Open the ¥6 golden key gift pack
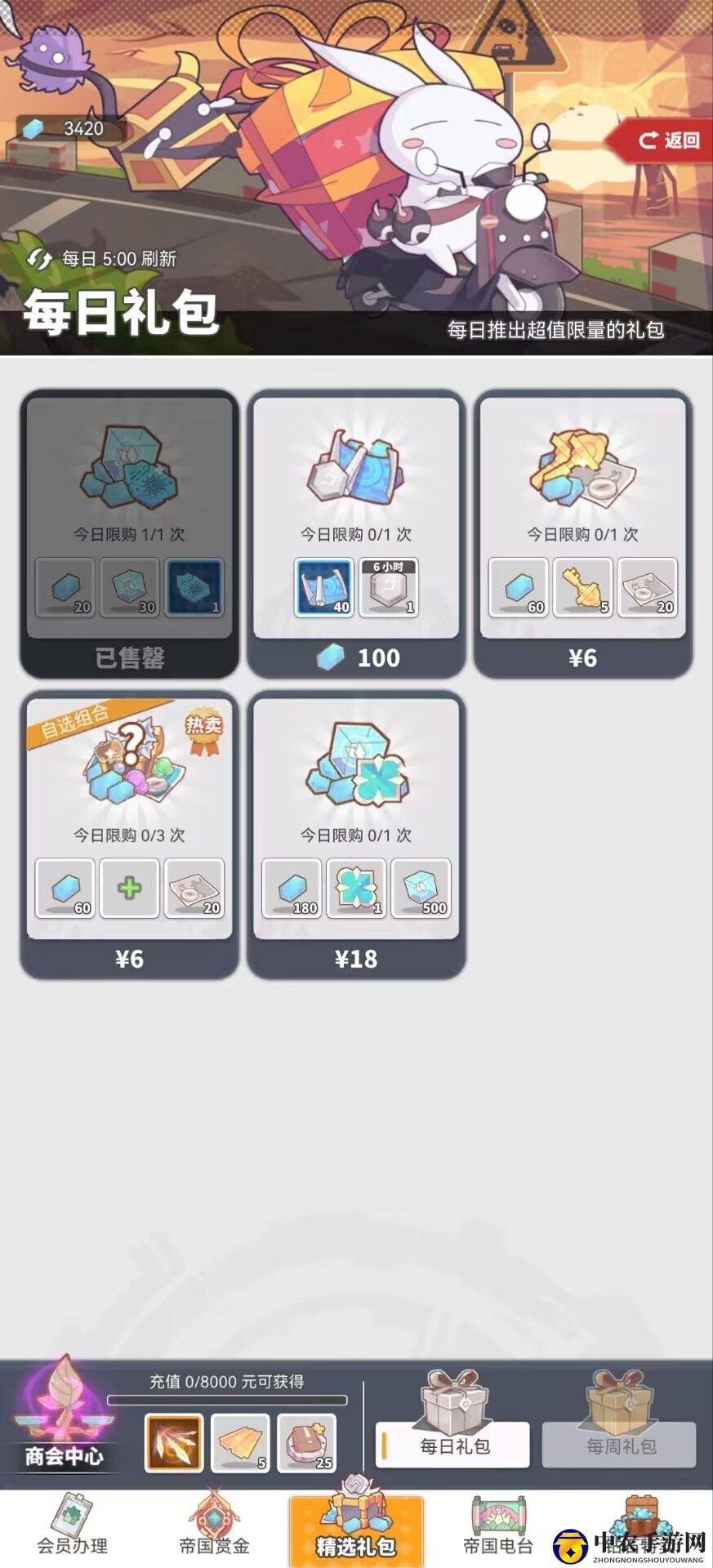 point(582,657)
